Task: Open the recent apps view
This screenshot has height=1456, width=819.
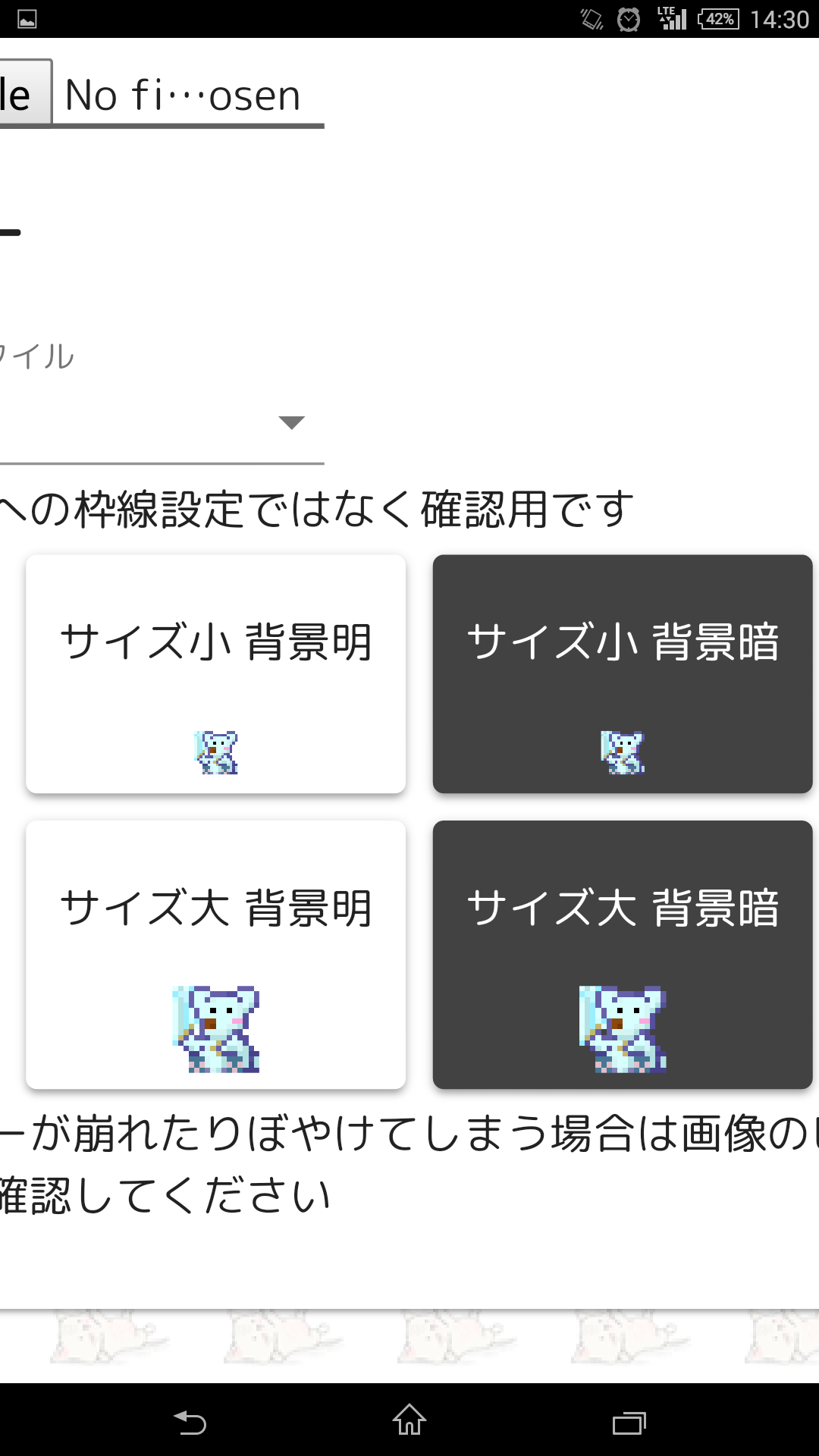Action: click(x=629, y=1422)
